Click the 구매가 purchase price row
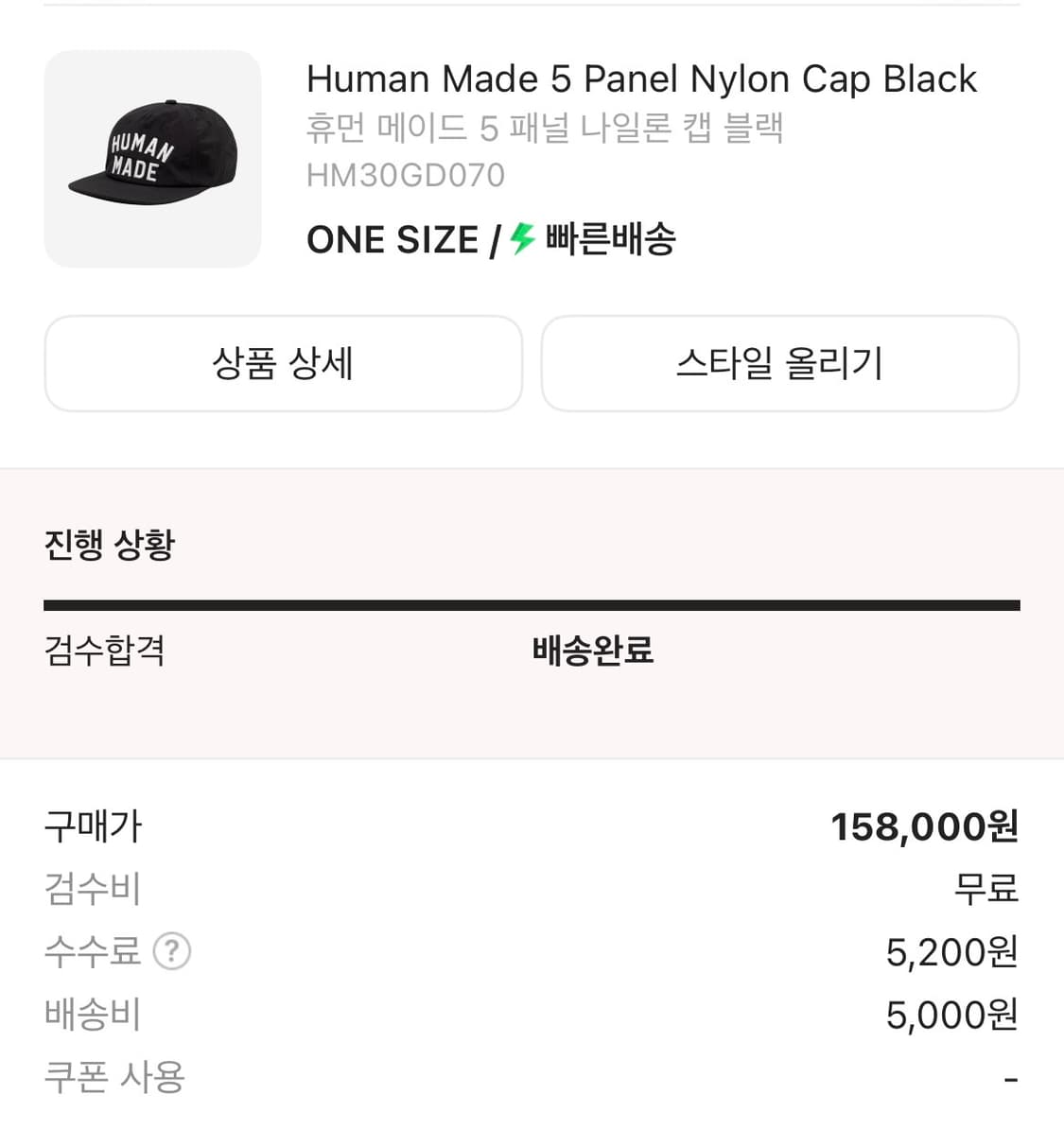Image resolution: width=1064 pixels, height=1129 pixels. point(93,825)
